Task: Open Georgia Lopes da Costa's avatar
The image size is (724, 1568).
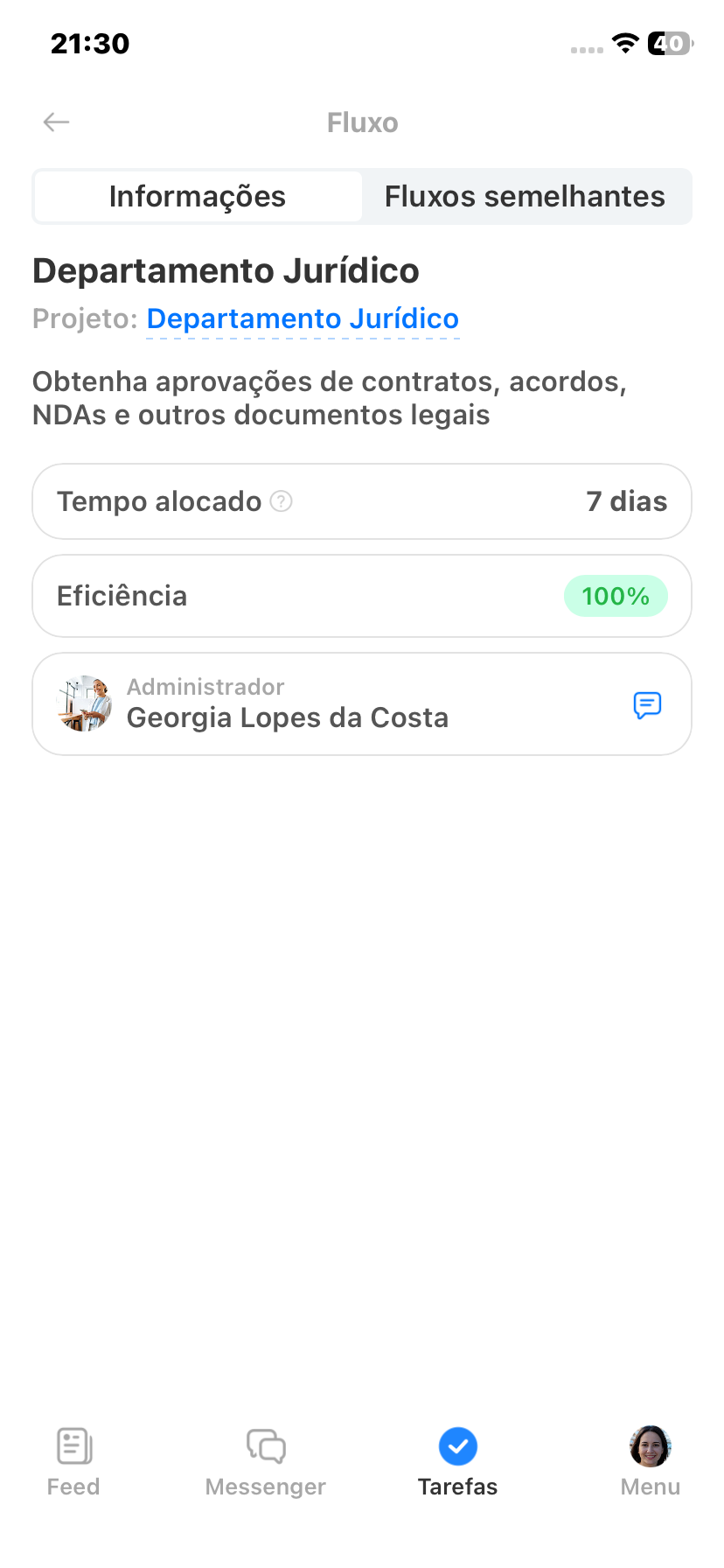Action: pyautogui.click(x=85, y=703)
